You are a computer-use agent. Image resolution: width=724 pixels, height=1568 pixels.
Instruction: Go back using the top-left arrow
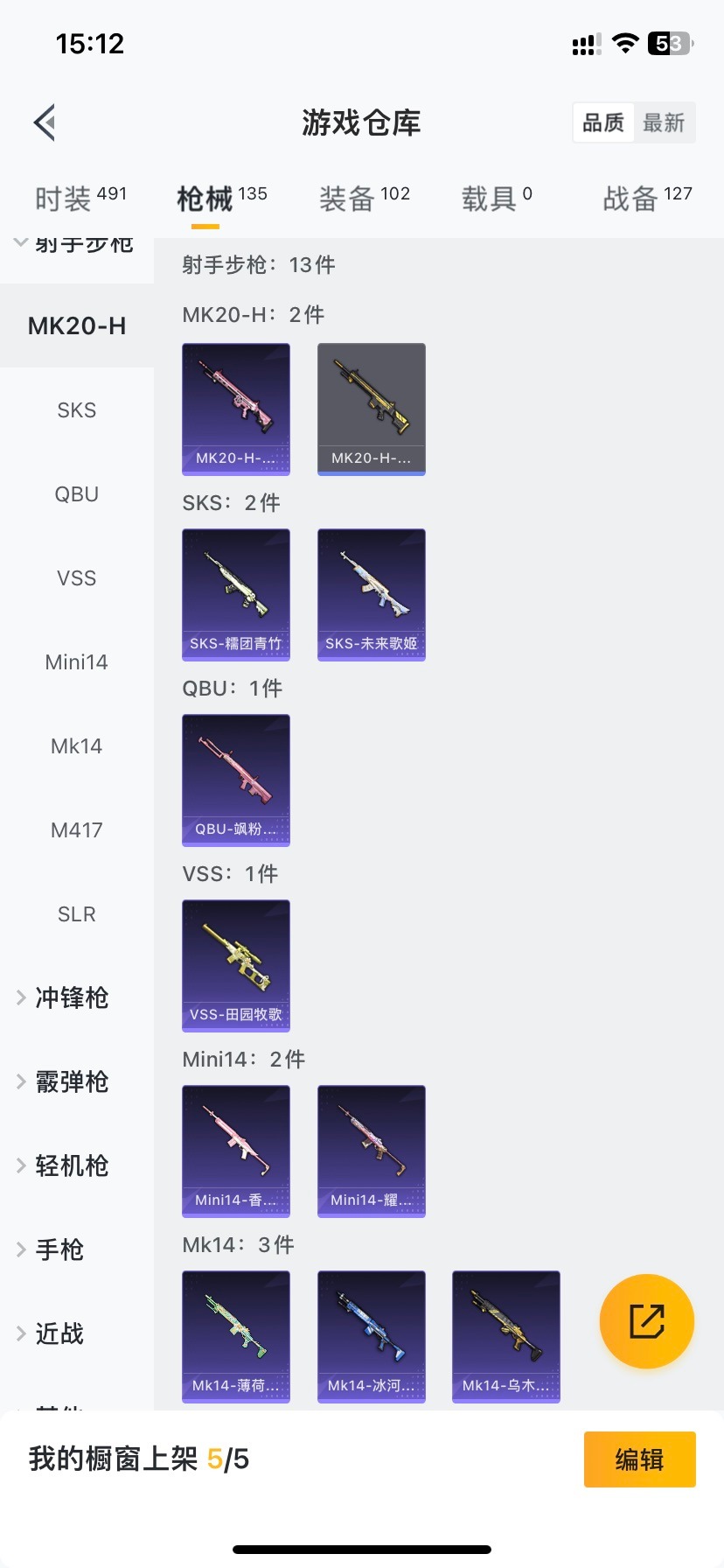[x=45, y=122]
